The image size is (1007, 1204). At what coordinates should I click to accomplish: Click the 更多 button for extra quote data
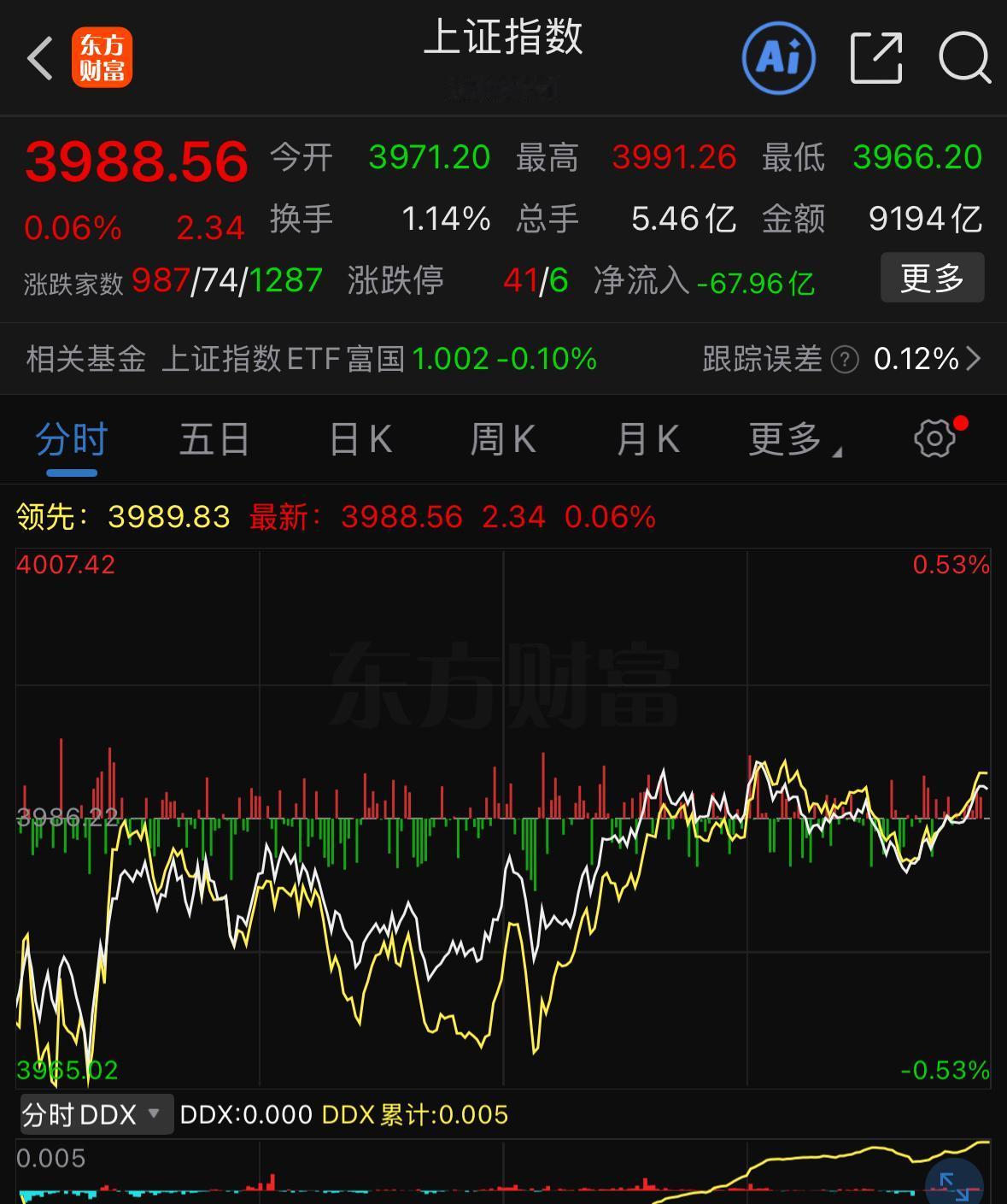[x=932, y=277]
